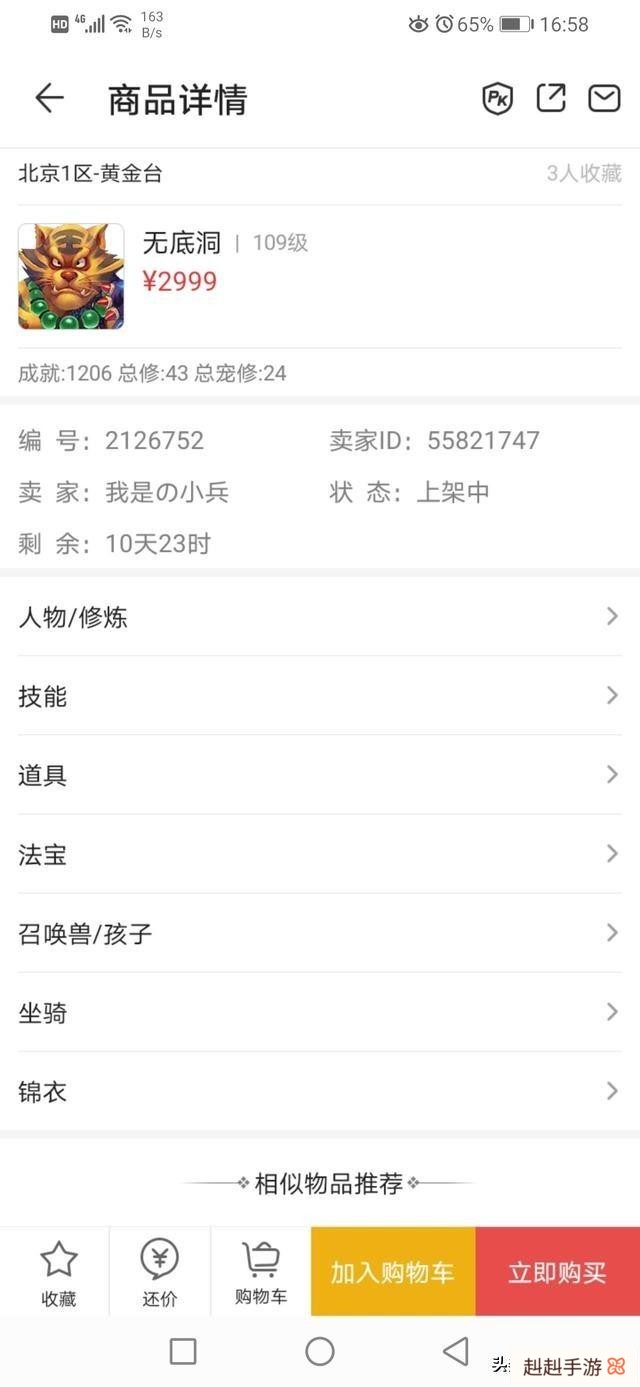This screenshot has height=1387, width=640.
Task: Tap 还价 to make an offer
Action: point(159,1272)
